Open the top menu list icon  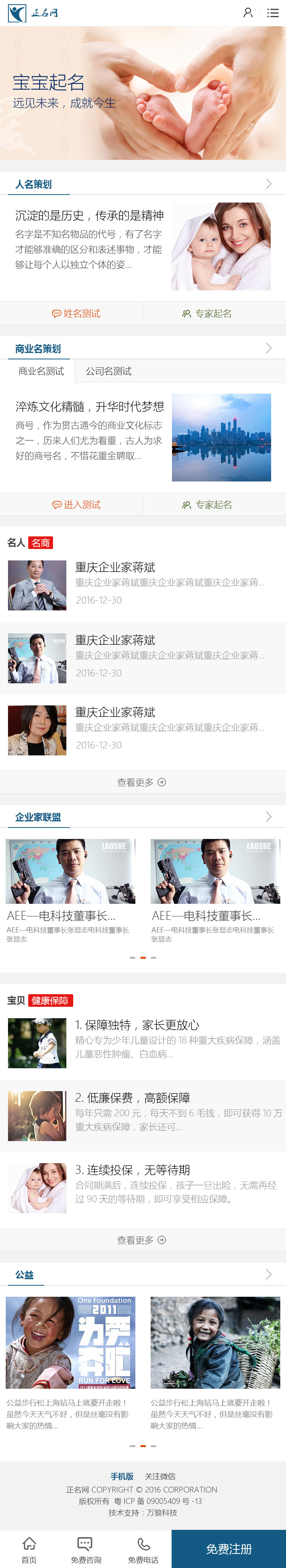[x=273, y=13]
